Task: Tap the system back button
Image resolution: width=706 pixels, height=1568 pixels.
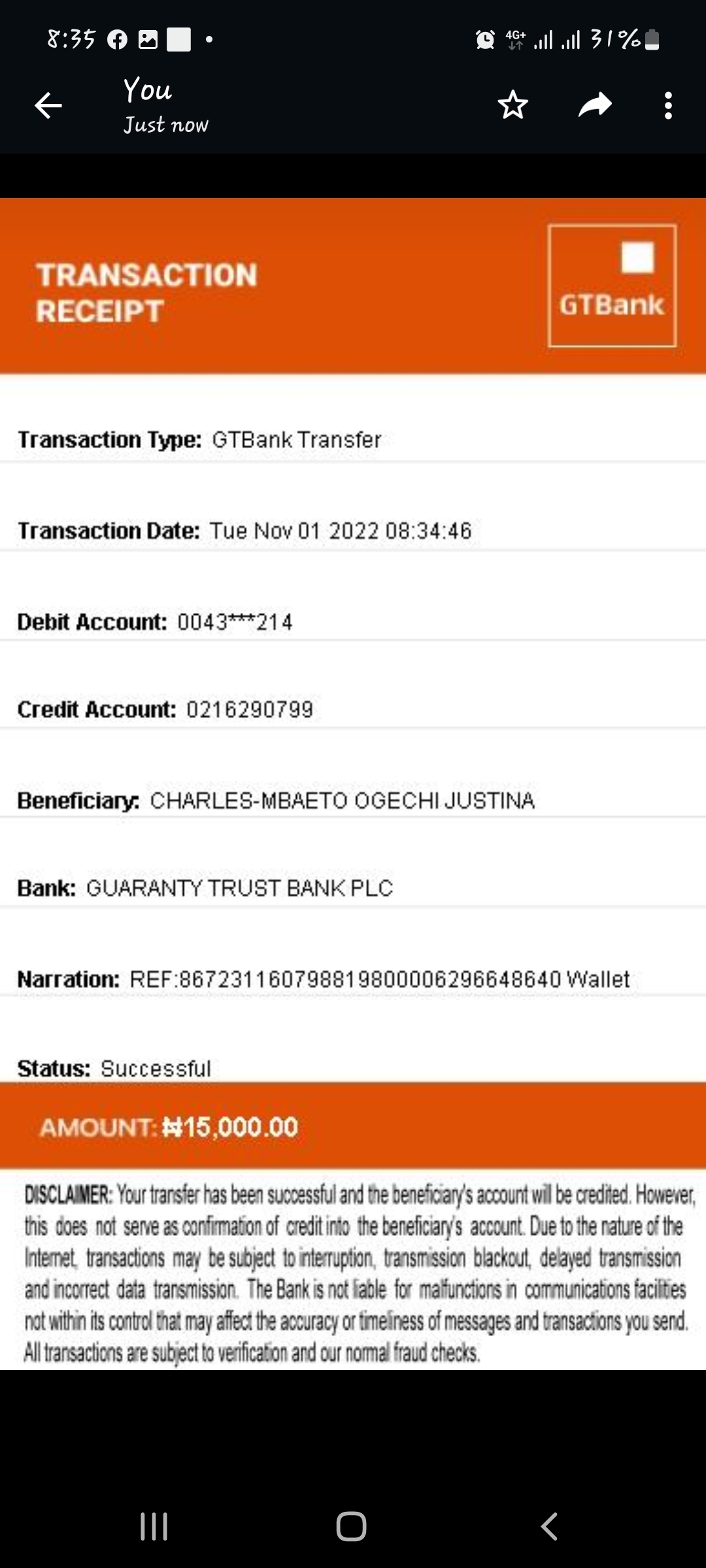Action: click(550, 1527)
